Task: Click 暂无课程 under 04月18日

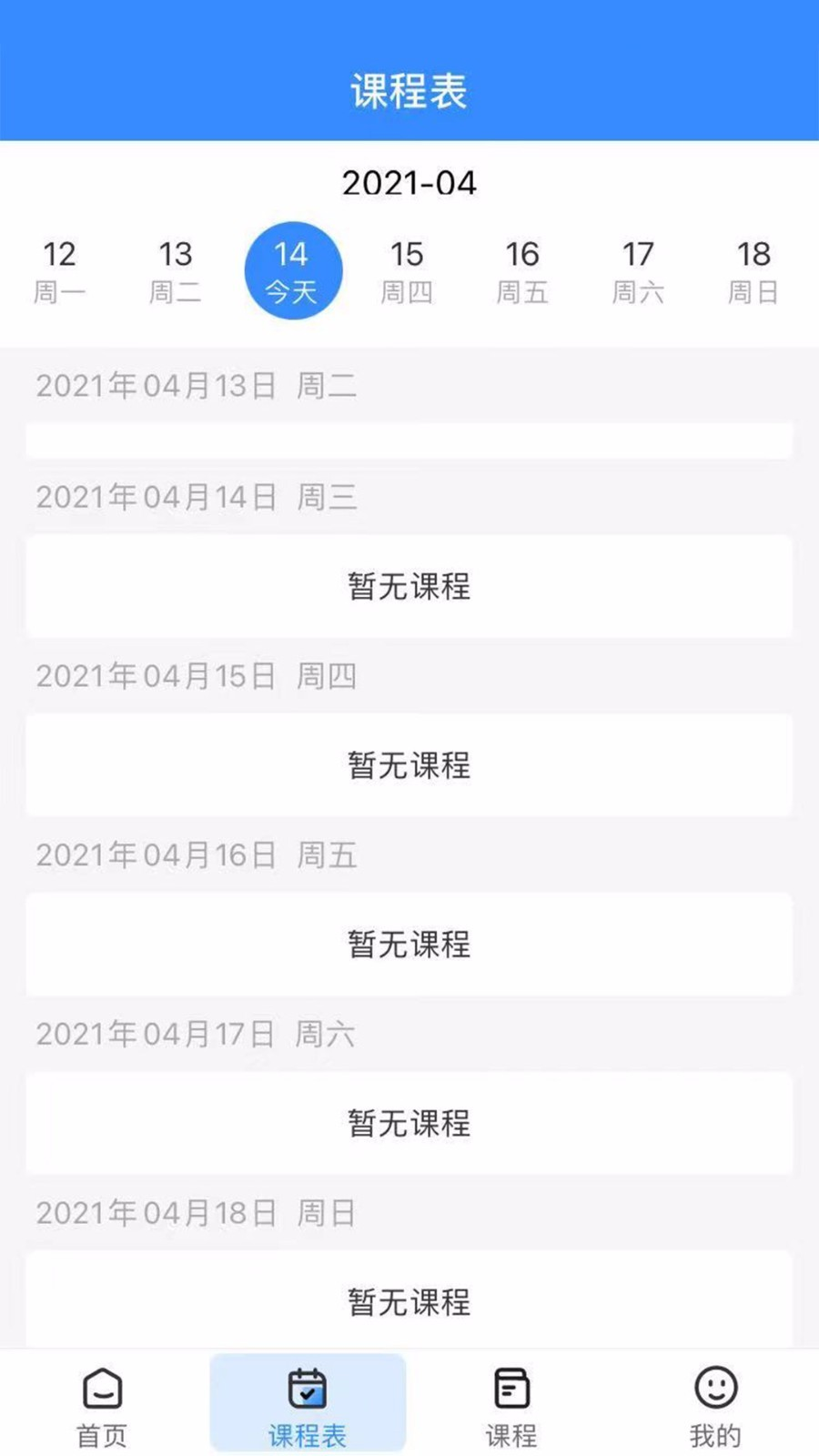Action: (x=409, y=1302)
